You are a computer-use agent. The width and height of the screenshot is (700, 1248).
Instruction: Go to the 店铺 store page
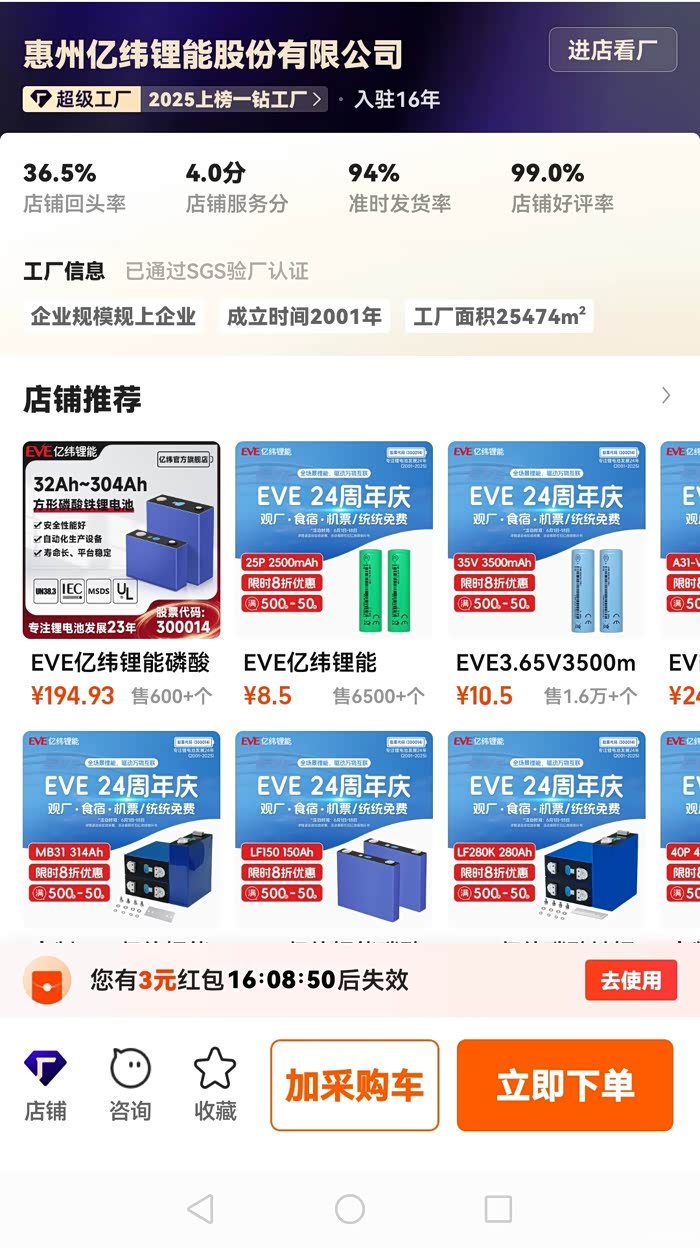coord(45,1085)
